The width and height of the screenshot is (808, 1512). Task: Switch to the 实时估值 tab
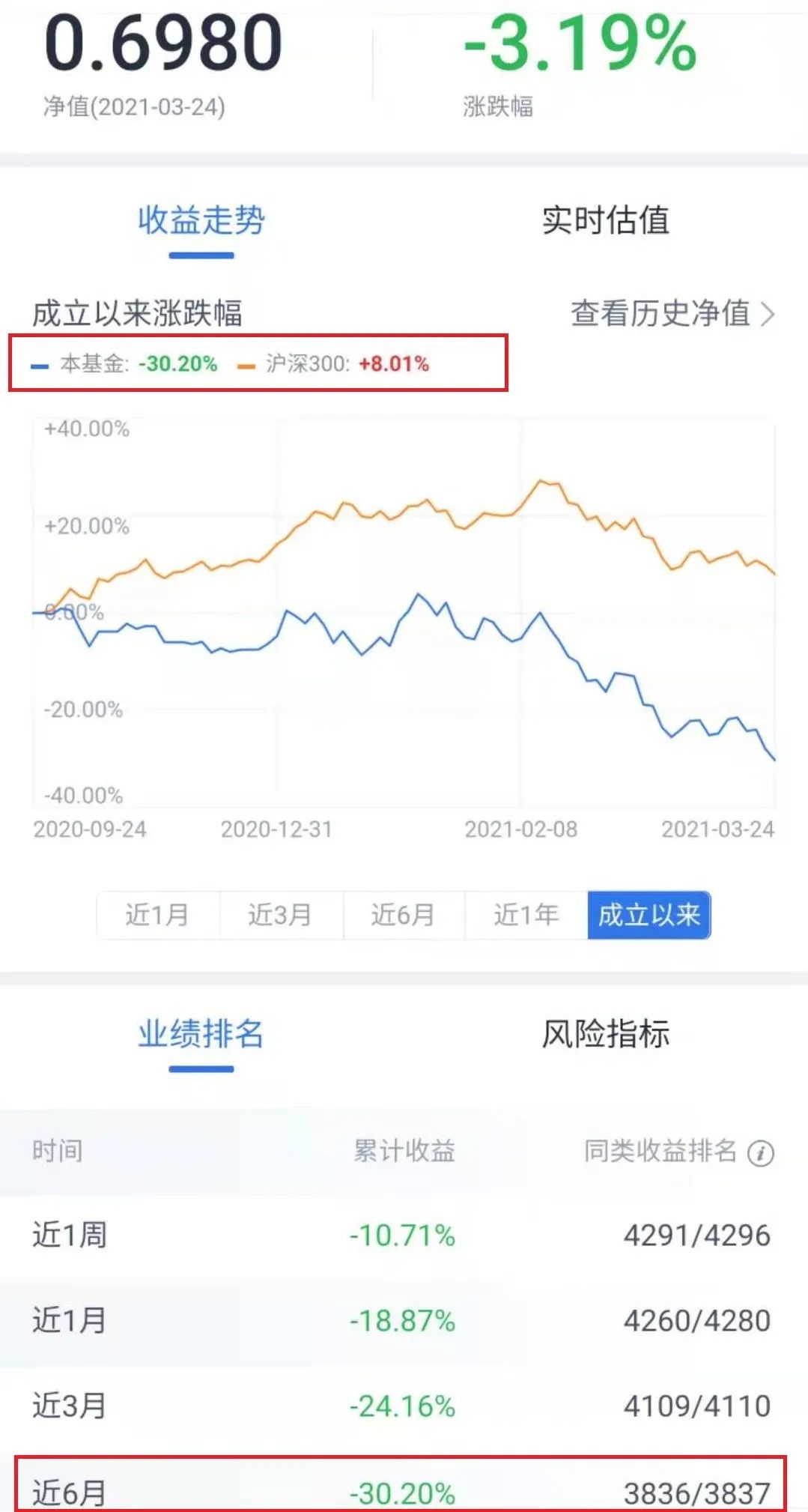click(x=605, y=221)
